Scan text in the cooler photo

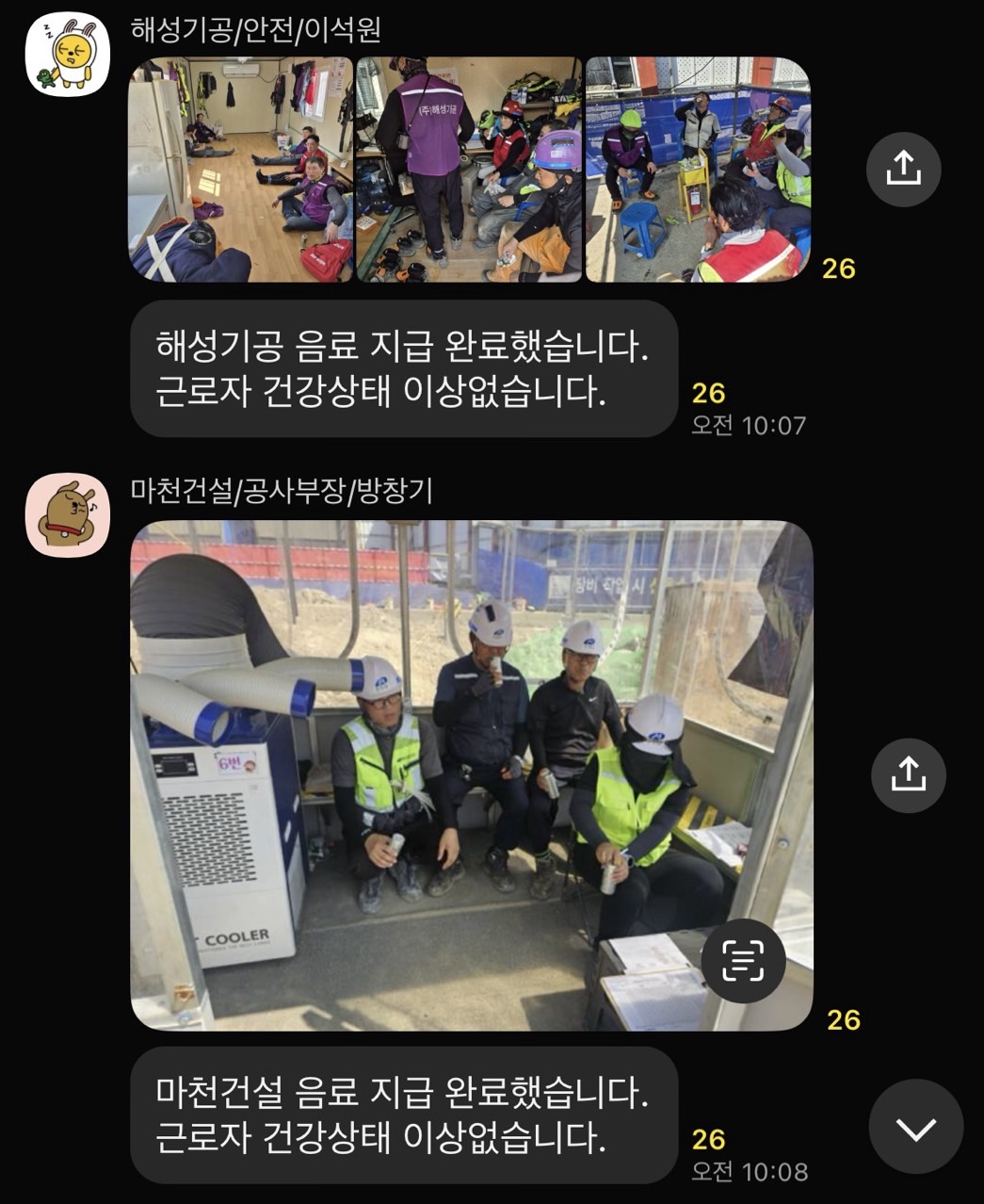pos(743,961)
